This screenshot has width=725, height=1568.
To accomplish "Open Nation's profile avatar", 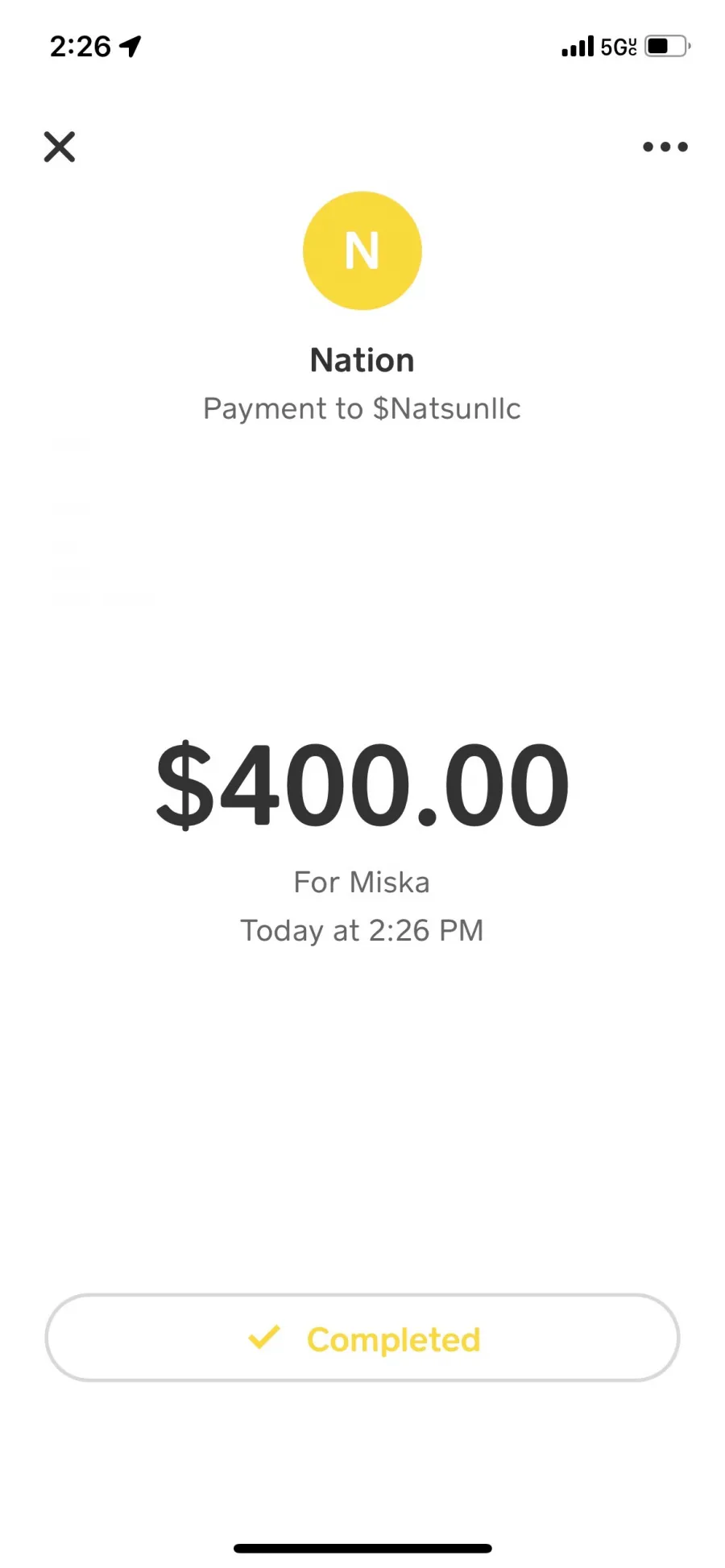I will point(362,250).
